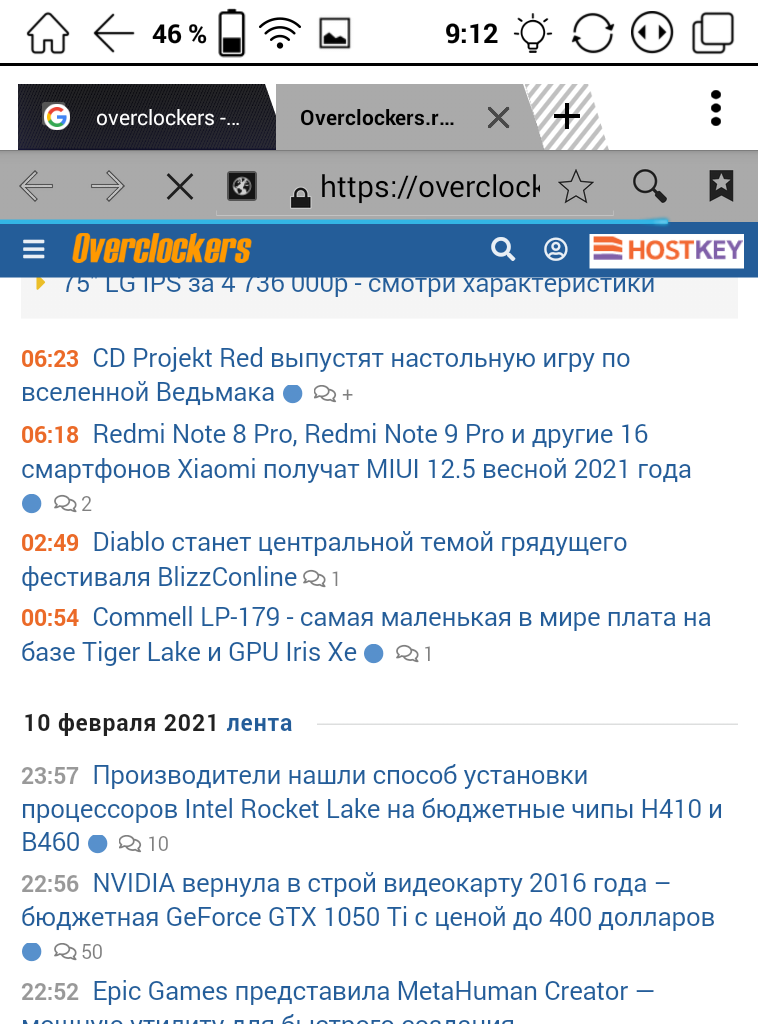Search the Overclockers site
This screenshot has width=758, height=1024.
tap(503, 249)
